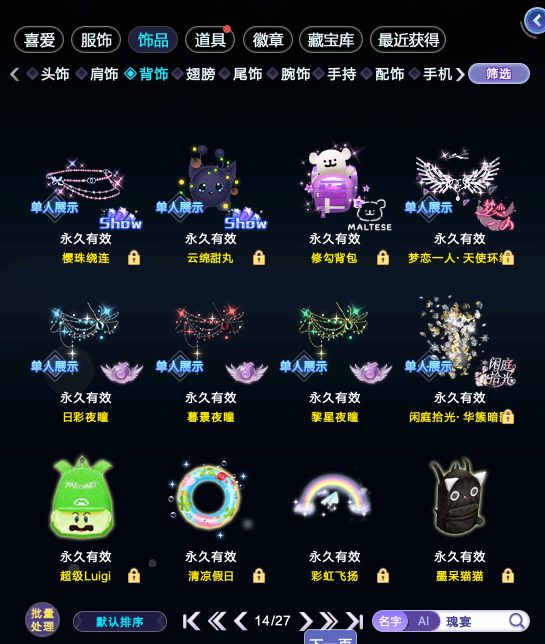Open the 道具 tab
This screenshot has width=545, height=644.
click(210, 40)
